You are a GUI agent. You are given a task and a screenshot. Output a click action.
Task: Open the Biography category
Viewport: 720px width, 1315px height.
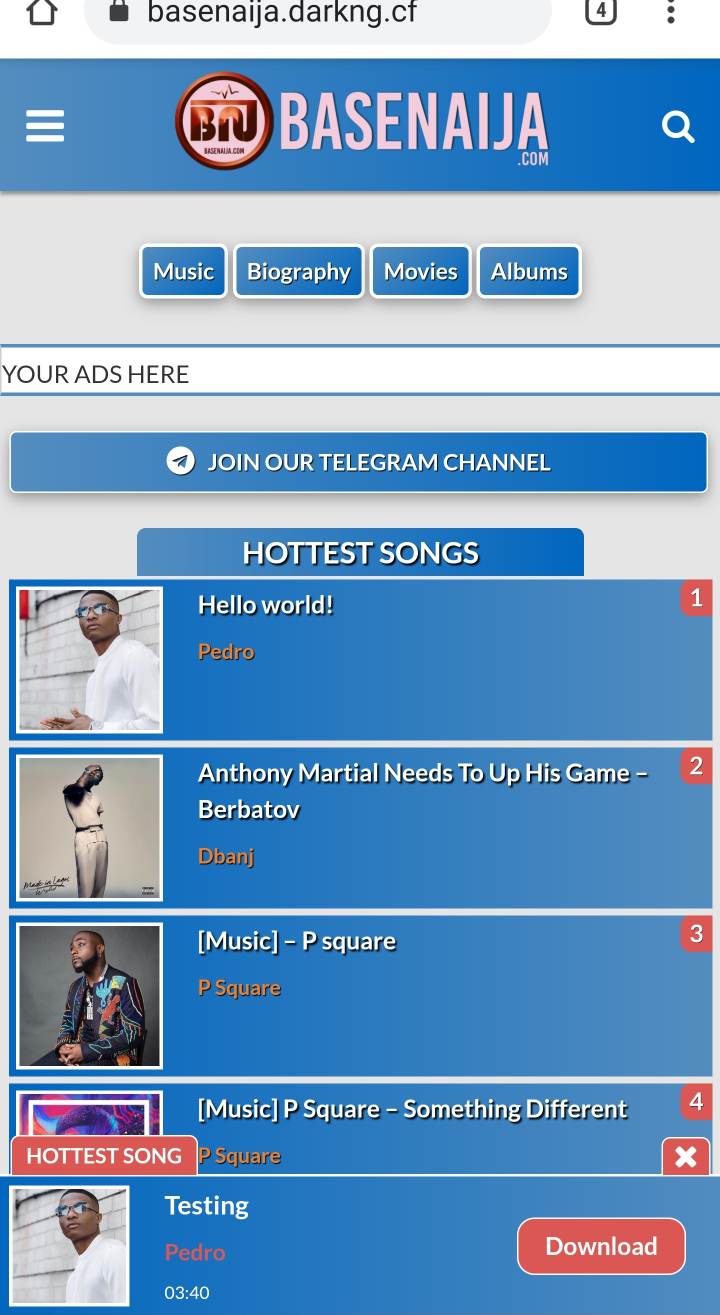[298, 271]
